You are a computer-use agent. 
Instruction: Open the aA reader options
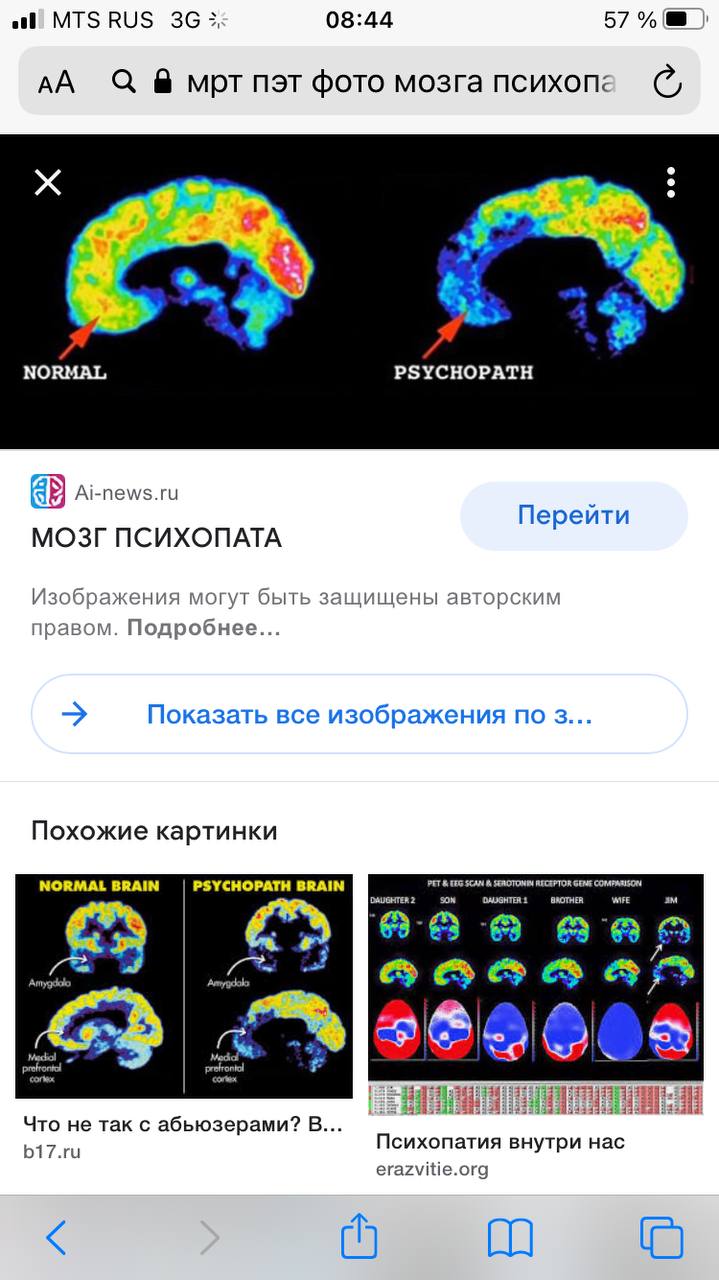pyautogui.click(x=57, y=82)
